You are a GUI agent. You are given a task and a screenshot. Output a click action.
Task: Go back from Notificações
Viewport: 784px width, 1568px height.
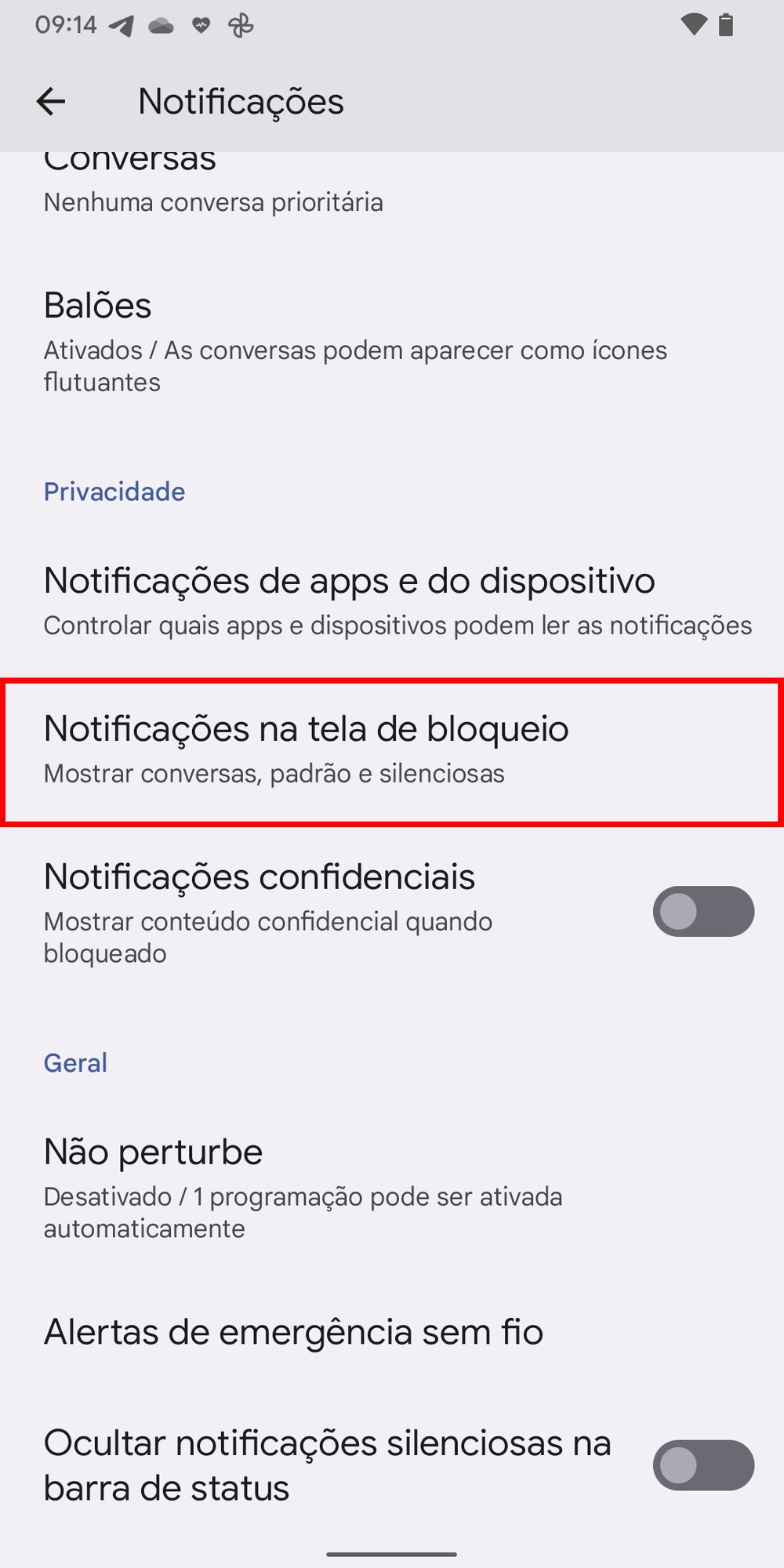click(x=51, y=102)
